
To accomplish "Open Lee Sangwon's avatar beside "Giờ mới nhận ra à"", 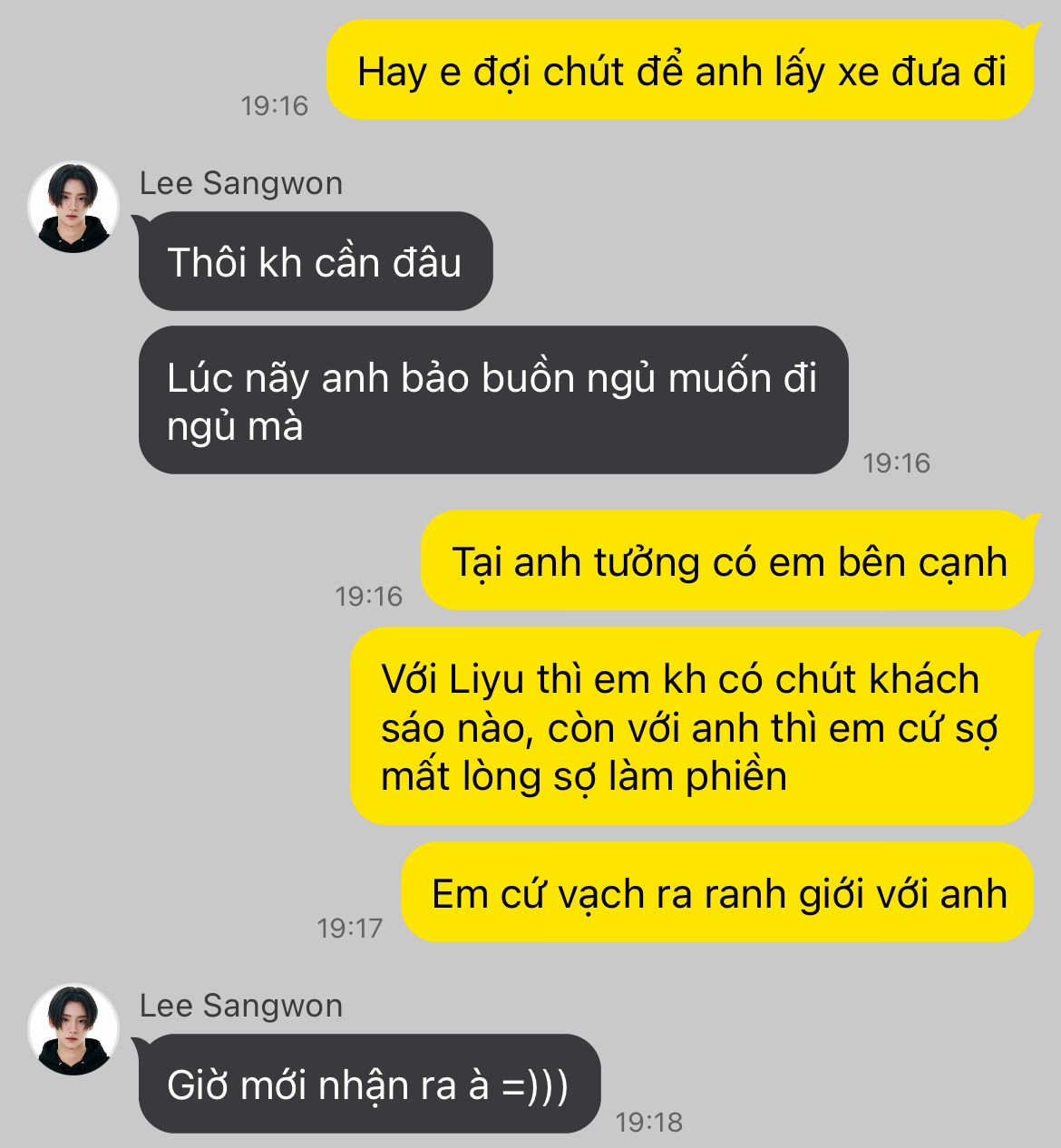I will tap(73, 1029).
